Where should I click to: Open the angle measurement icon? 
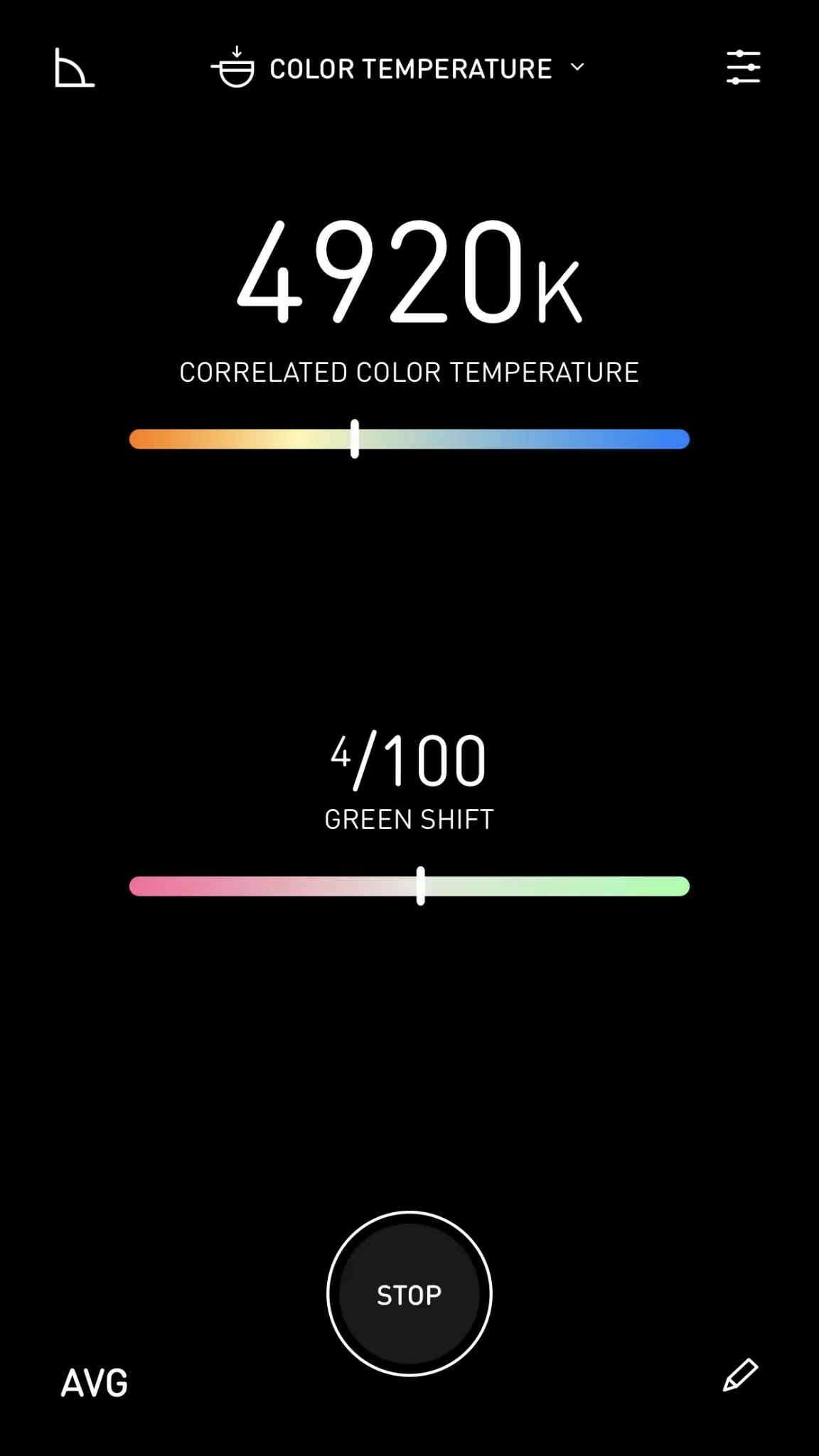(74, 68)
